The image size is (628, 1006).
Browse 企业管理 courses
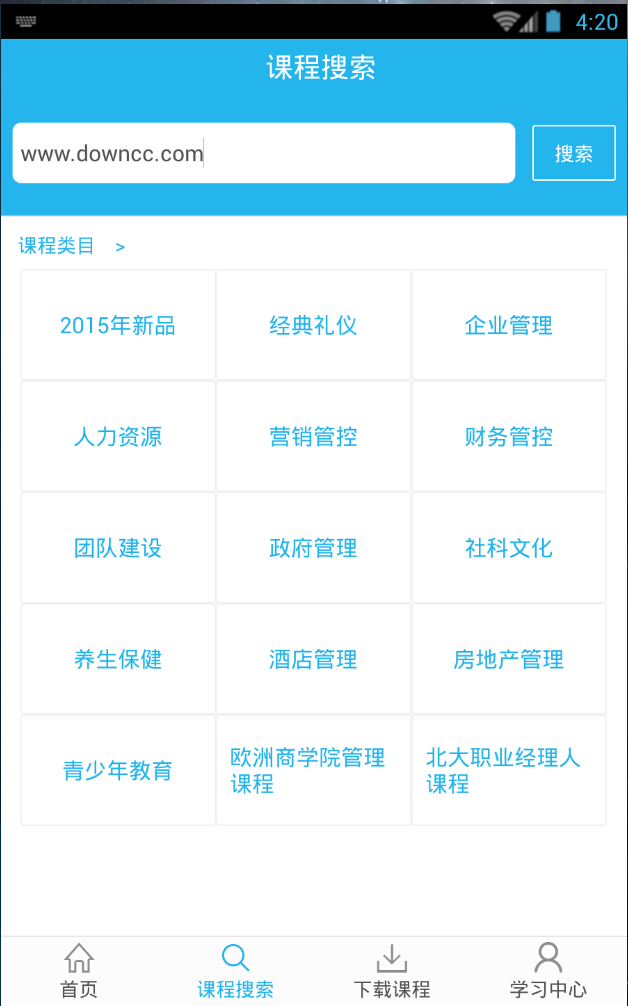[x=508, y=326]
